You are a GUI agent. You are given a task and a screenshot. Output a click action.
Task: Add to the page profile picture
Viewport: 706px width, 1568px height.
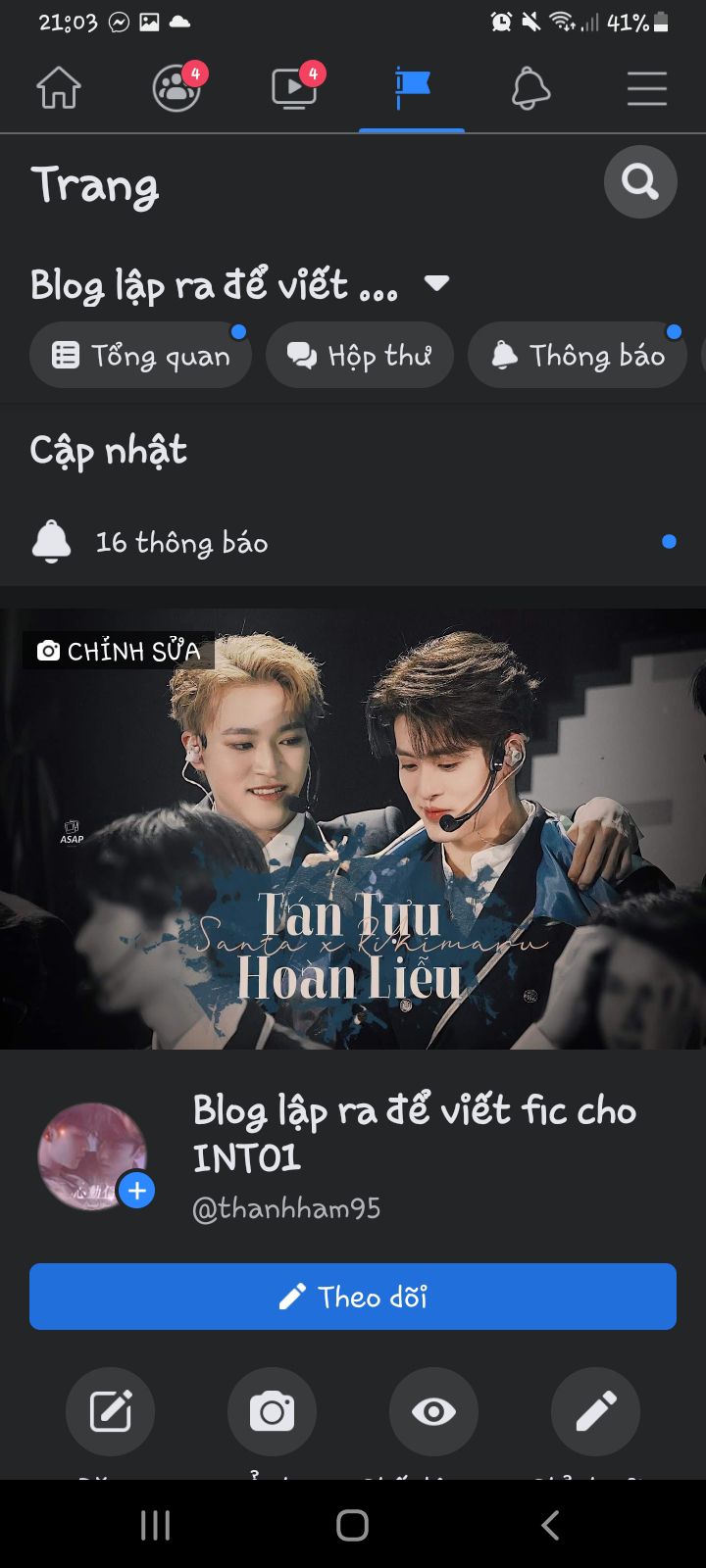pyautogui.click(x=137, y=1191)
